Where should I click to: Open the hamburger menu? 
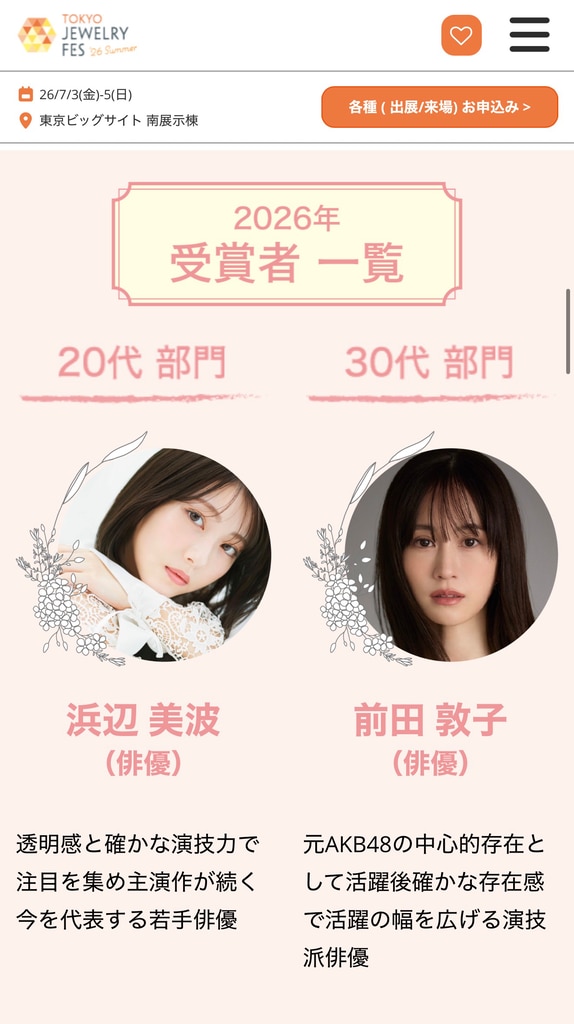pos(529,35)
